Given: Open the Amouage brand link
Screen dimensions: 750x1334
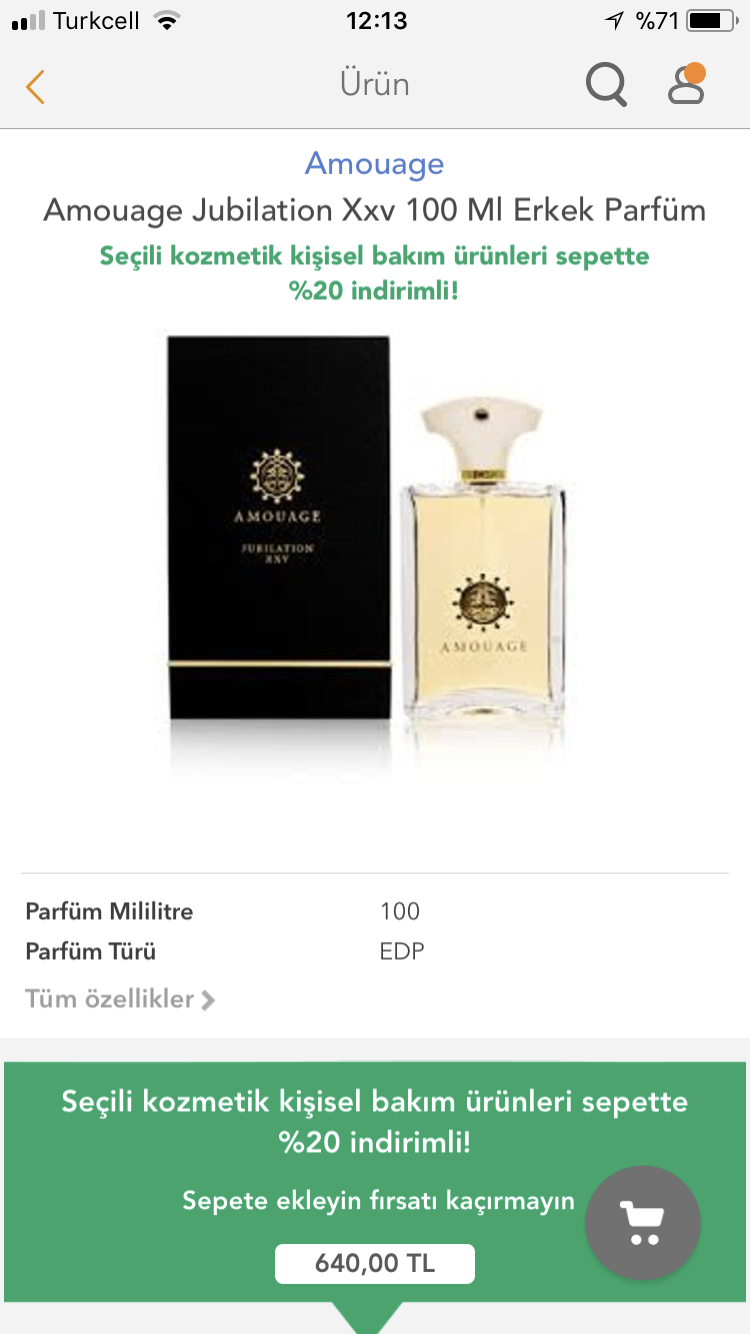Looking at the screenshot, I should coord(374,163).
